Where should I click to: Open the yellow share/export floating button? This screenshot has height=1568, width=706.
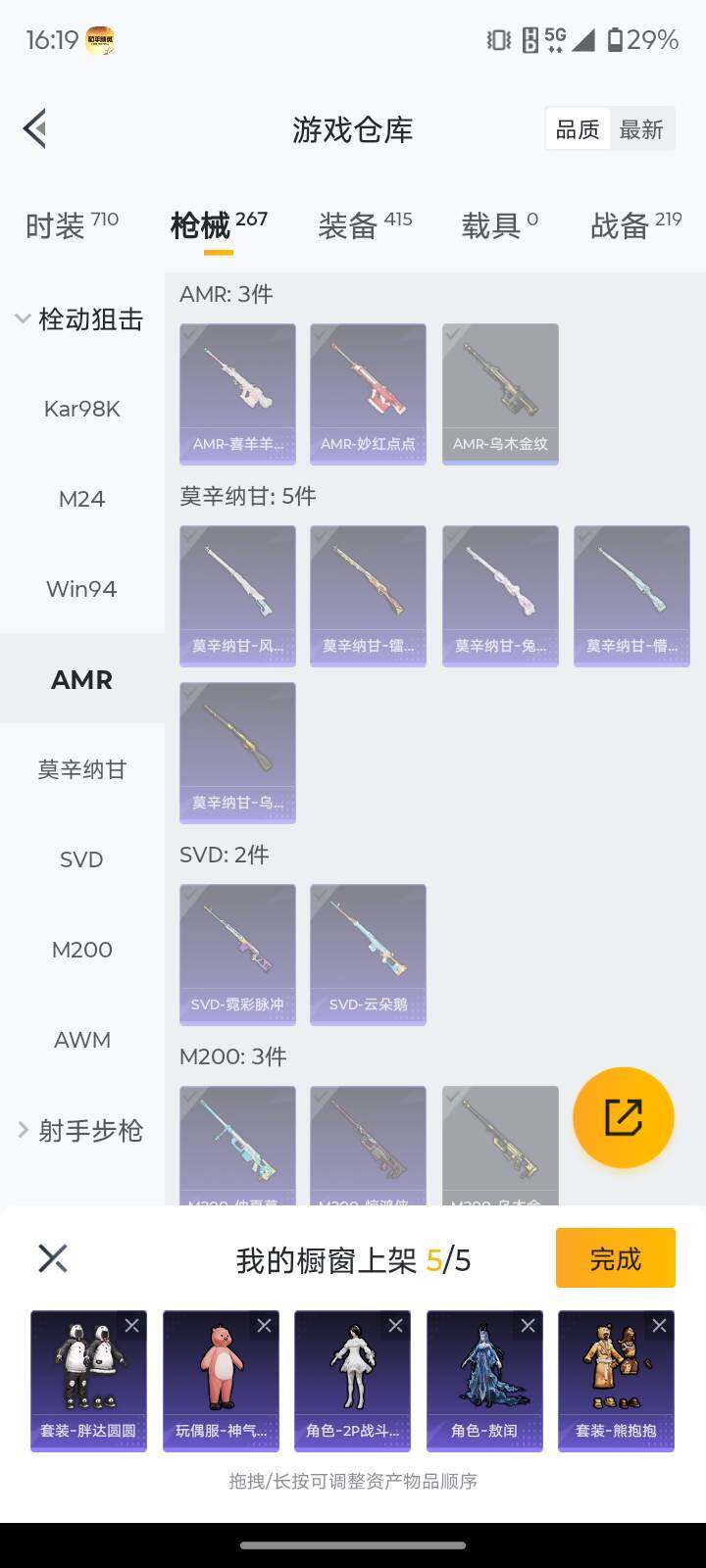[624, 1117]
